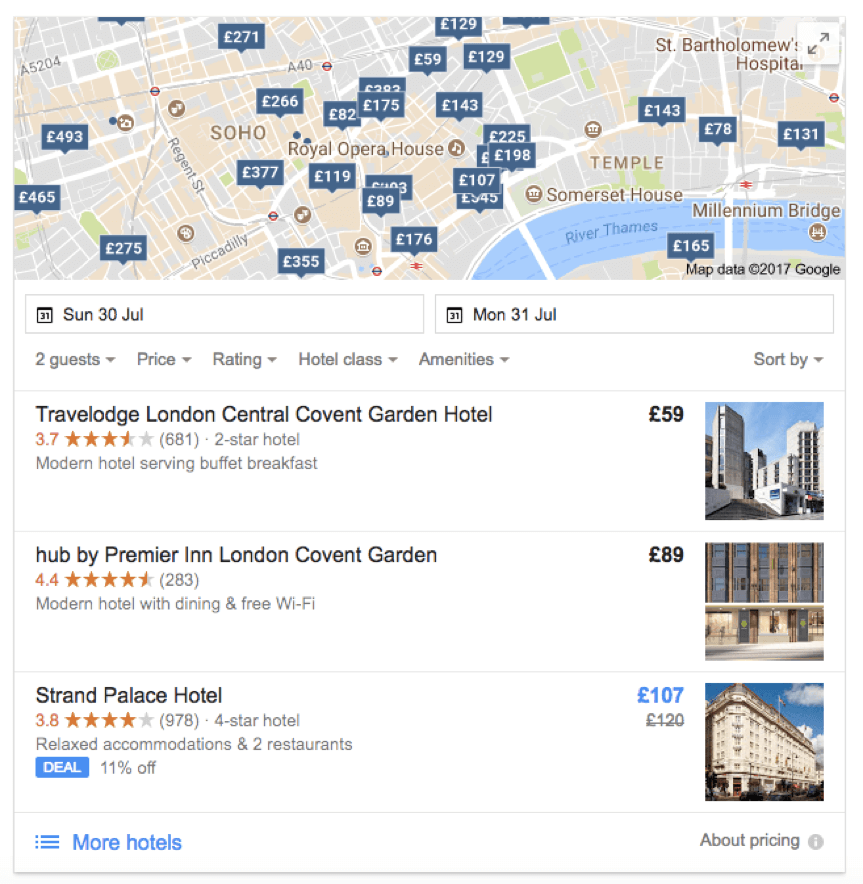Expand the Price filter
This screenshot has height=884, width=863.
coord(164,359)
